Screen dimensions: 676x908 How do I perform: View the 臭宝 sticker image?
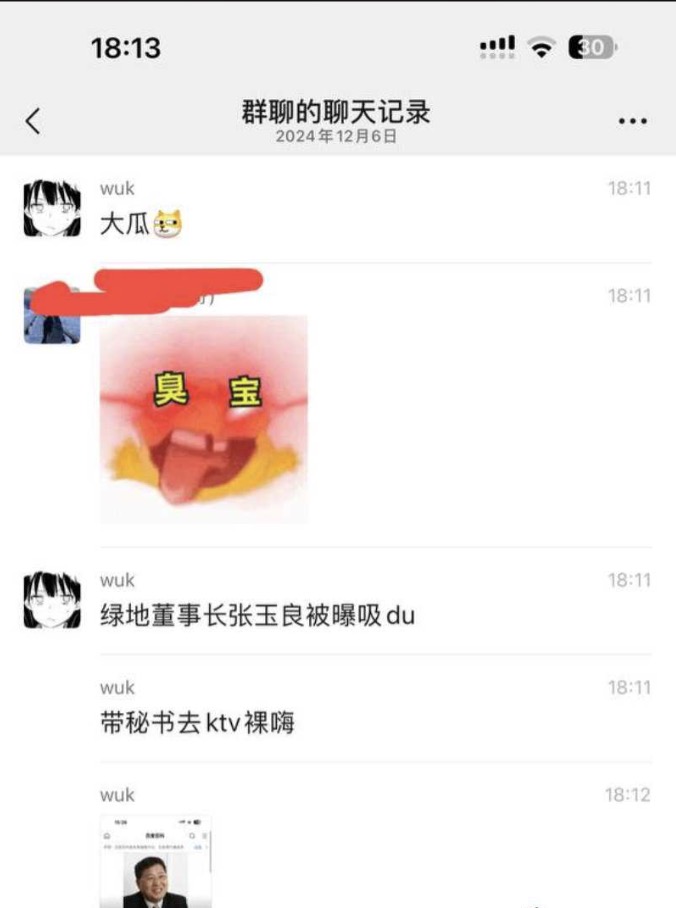point(204,419)
